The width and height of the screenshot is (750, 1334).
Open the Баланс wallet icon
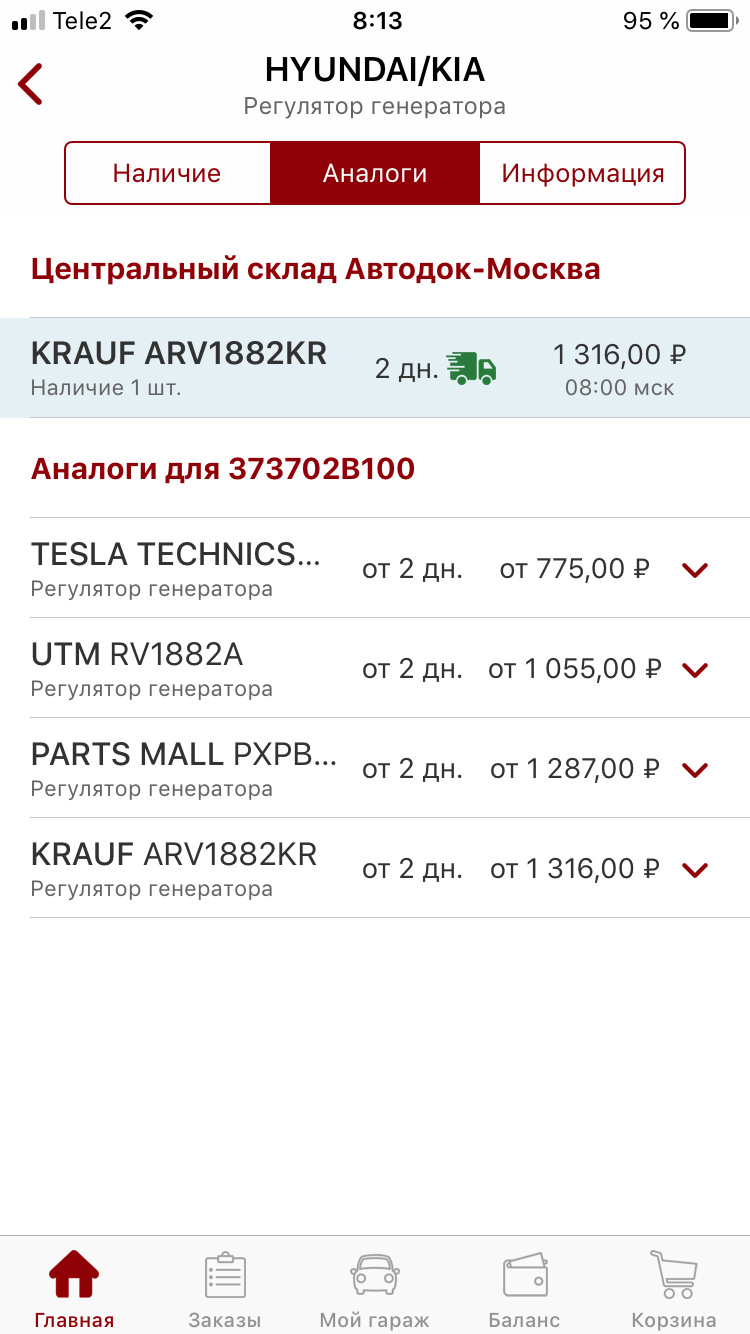tap(524, 1275)
